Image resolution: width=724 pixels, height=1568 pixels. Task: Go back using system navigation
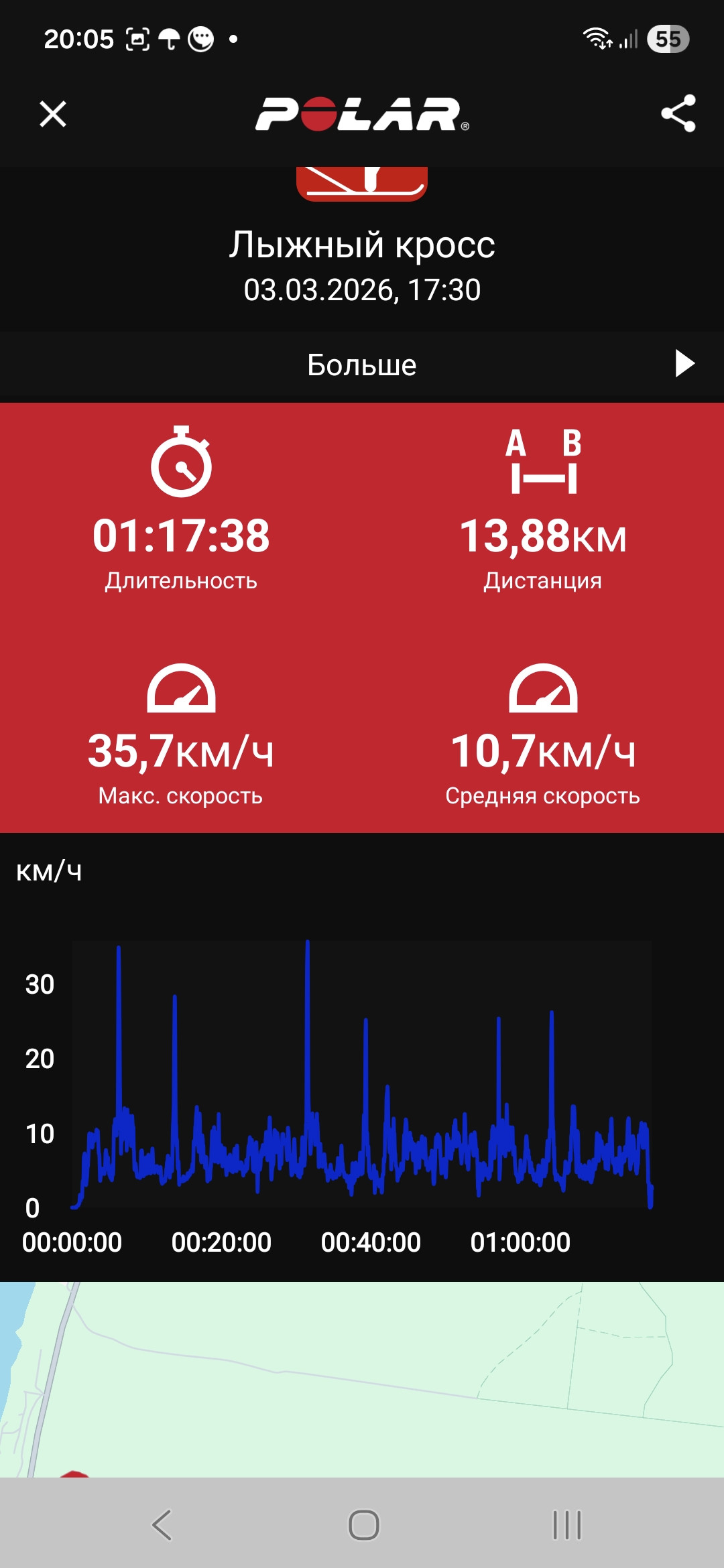click(x=162, y=1525)
